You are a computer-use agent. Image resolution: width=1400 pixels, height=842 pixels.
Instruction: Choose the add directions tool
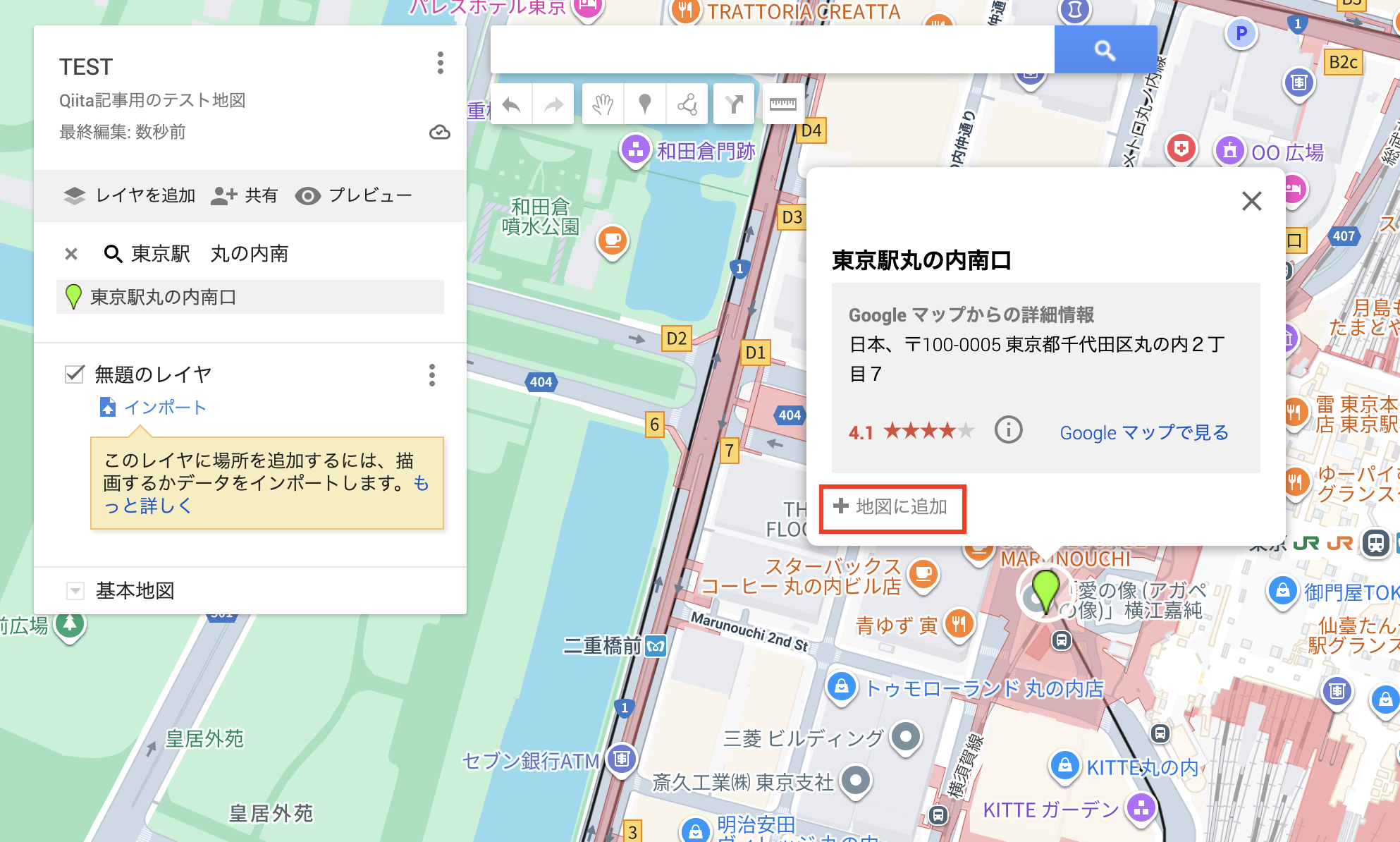pyautogui.click(x=734, y=106)
